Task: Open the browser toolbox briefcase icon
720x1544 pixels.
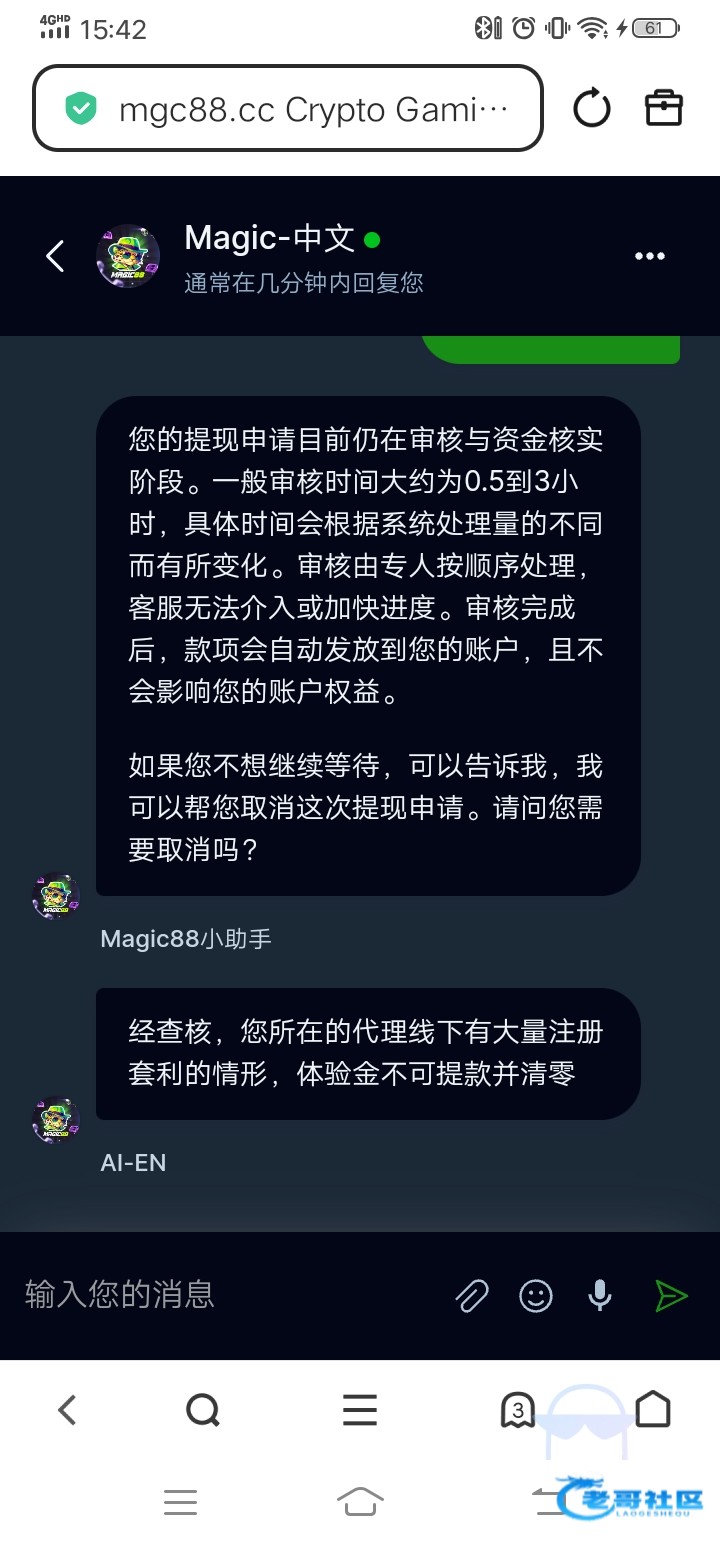Action: click(x=664, y=108)
